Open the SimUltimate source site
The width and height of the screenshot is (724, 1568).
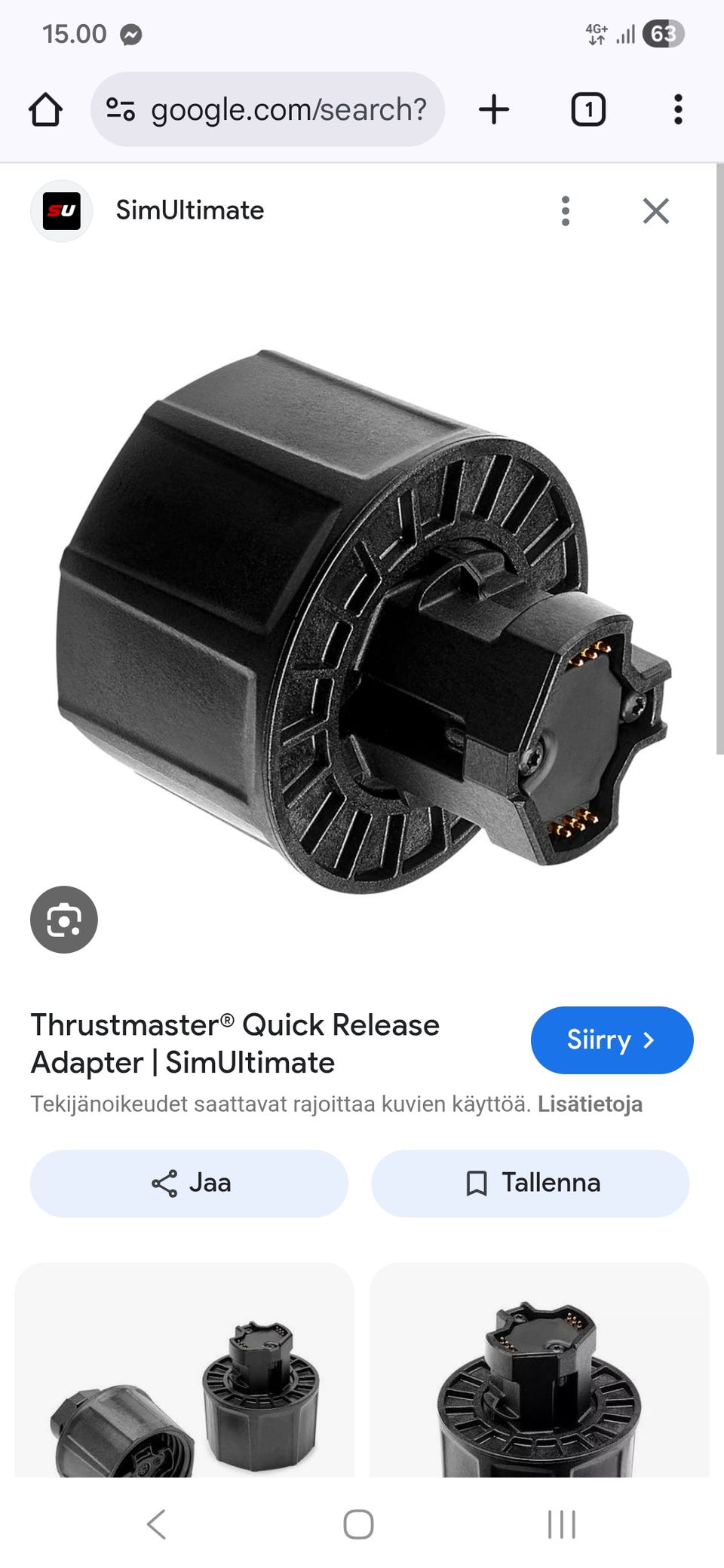coord(189,210)
